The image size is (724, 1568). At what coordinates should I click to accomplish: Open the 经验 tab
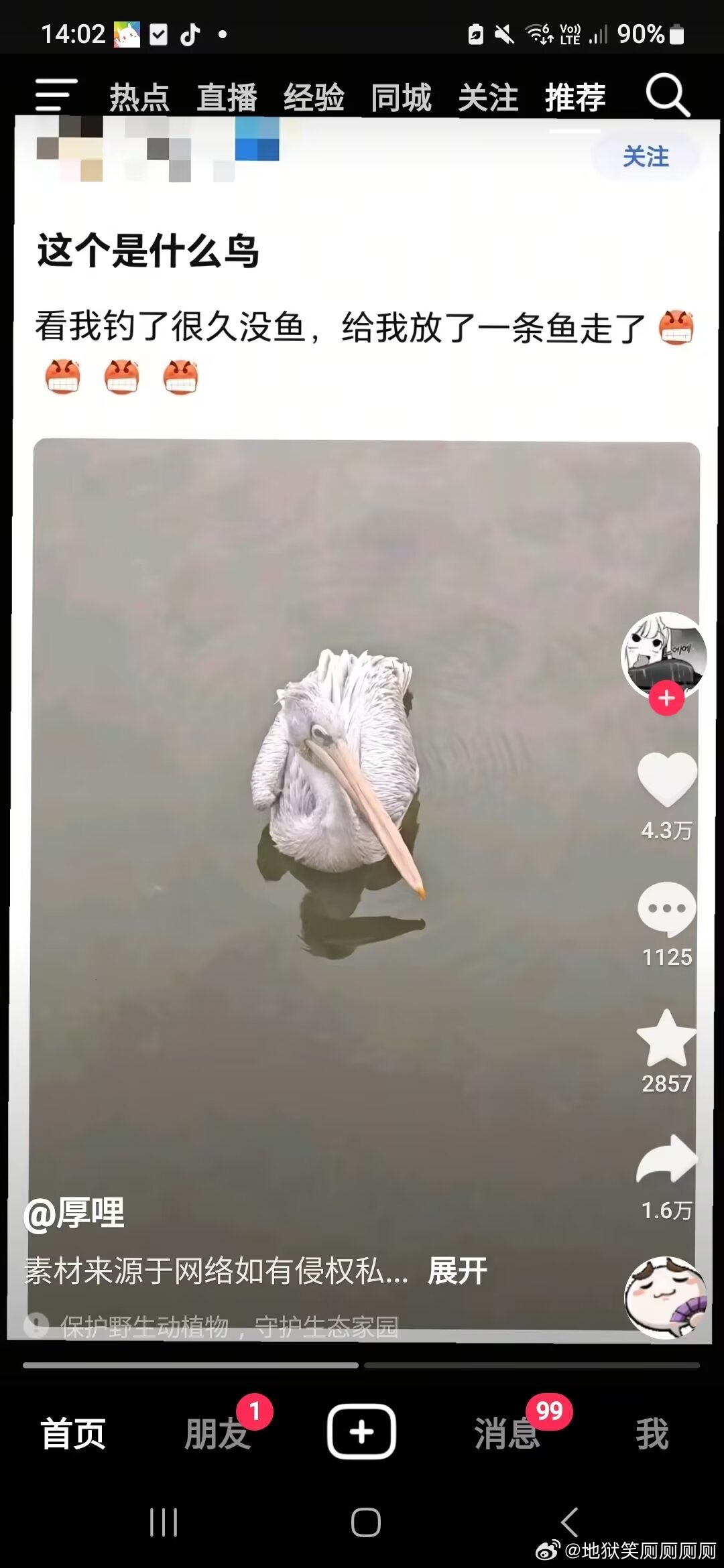pos(314,98)
